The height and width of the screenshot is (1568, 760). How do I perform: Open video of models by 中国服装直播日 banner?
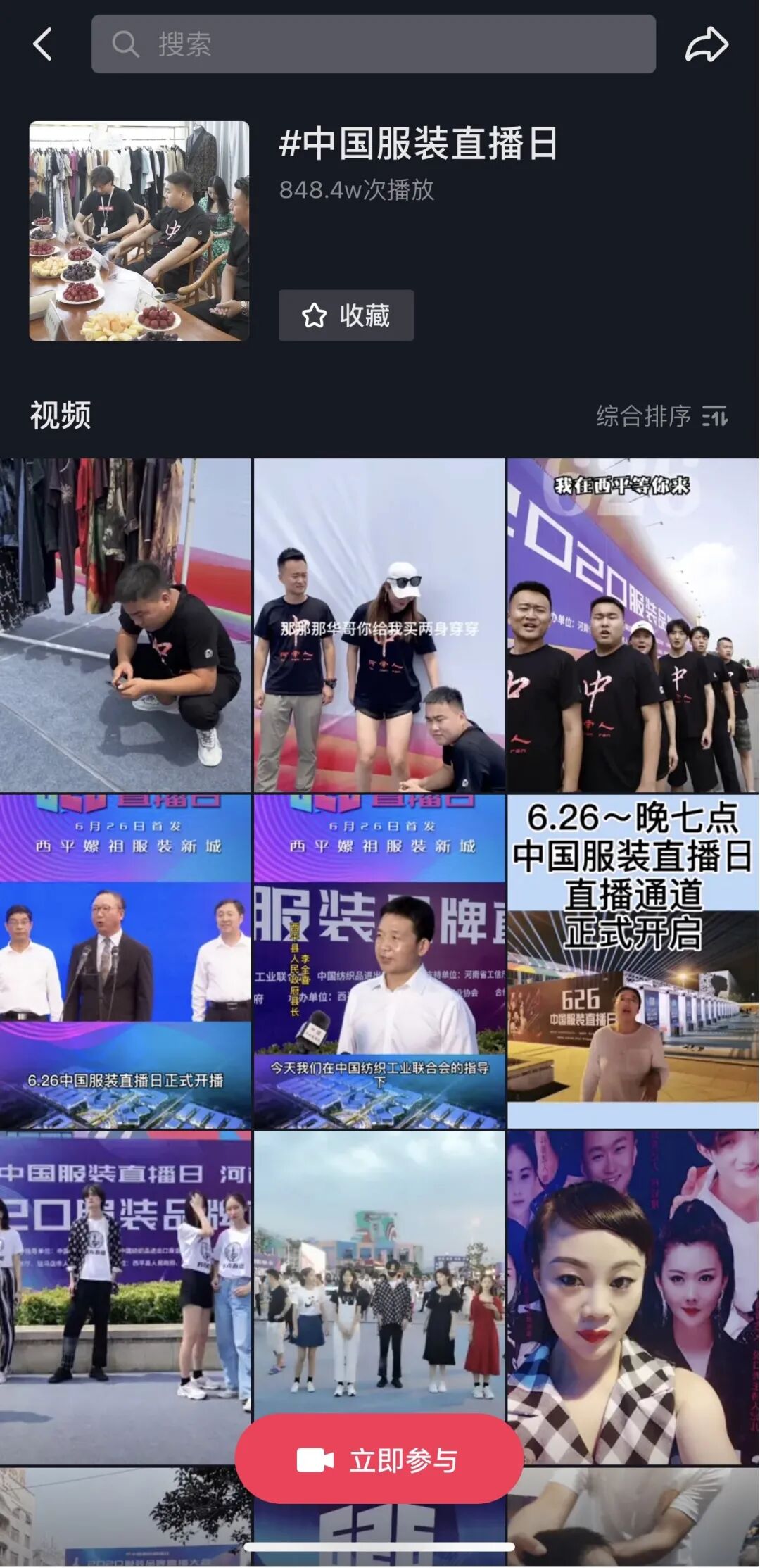click(x=125, y=1298)
